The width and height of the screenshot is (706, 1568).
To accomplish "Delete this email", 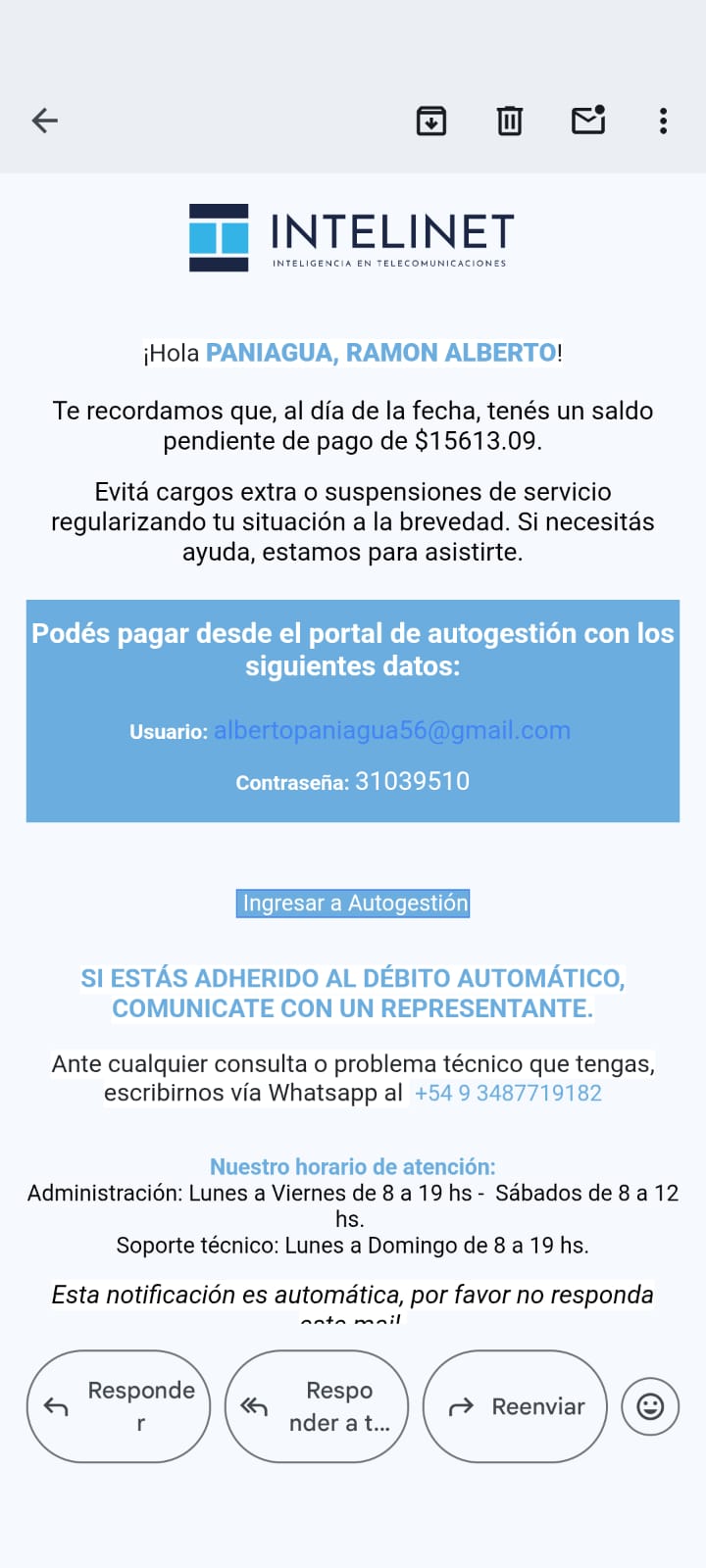I will point(509,121).
